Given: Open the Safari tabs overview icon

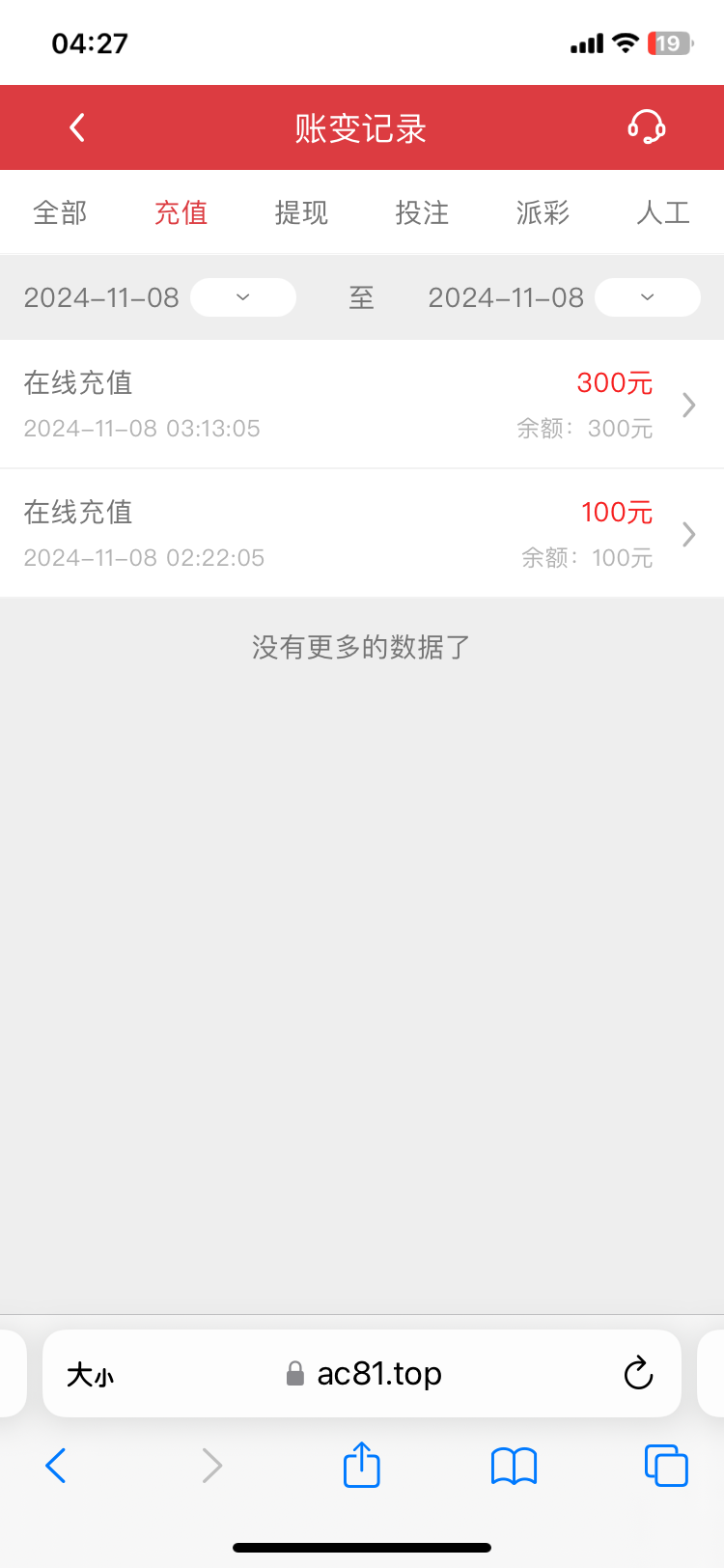Looking at the screenshot, I should tap(666, 1465).
